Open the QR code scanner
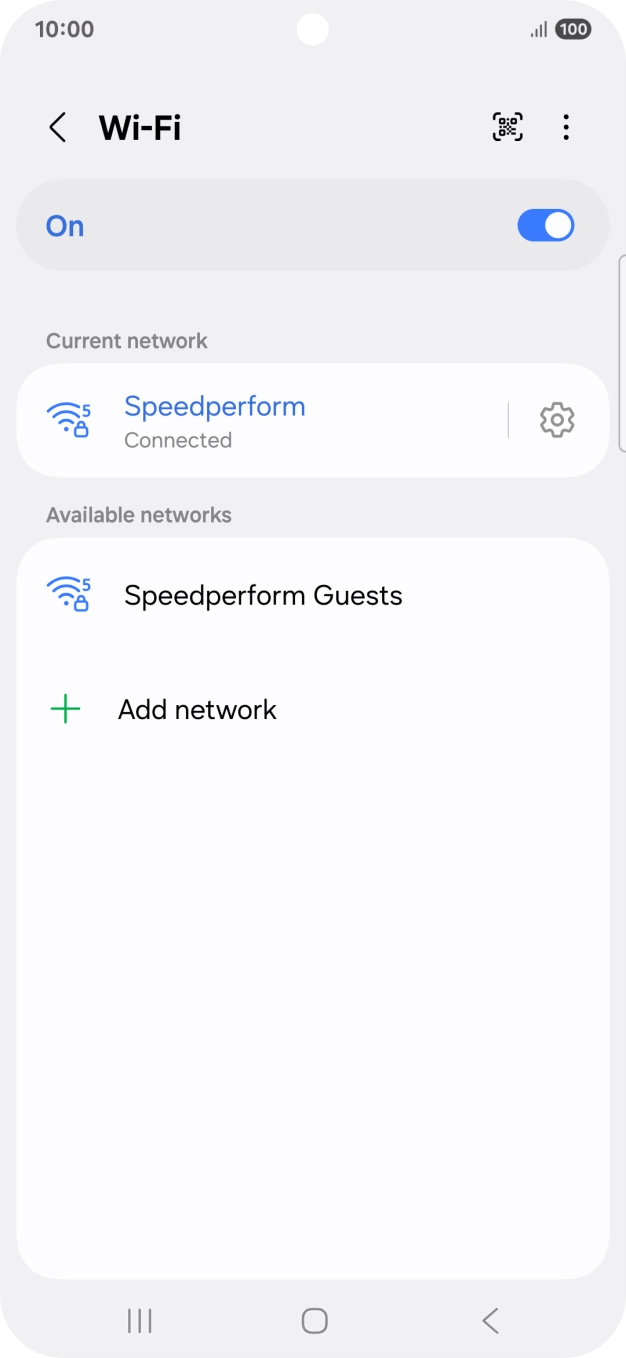 point(508,127)
